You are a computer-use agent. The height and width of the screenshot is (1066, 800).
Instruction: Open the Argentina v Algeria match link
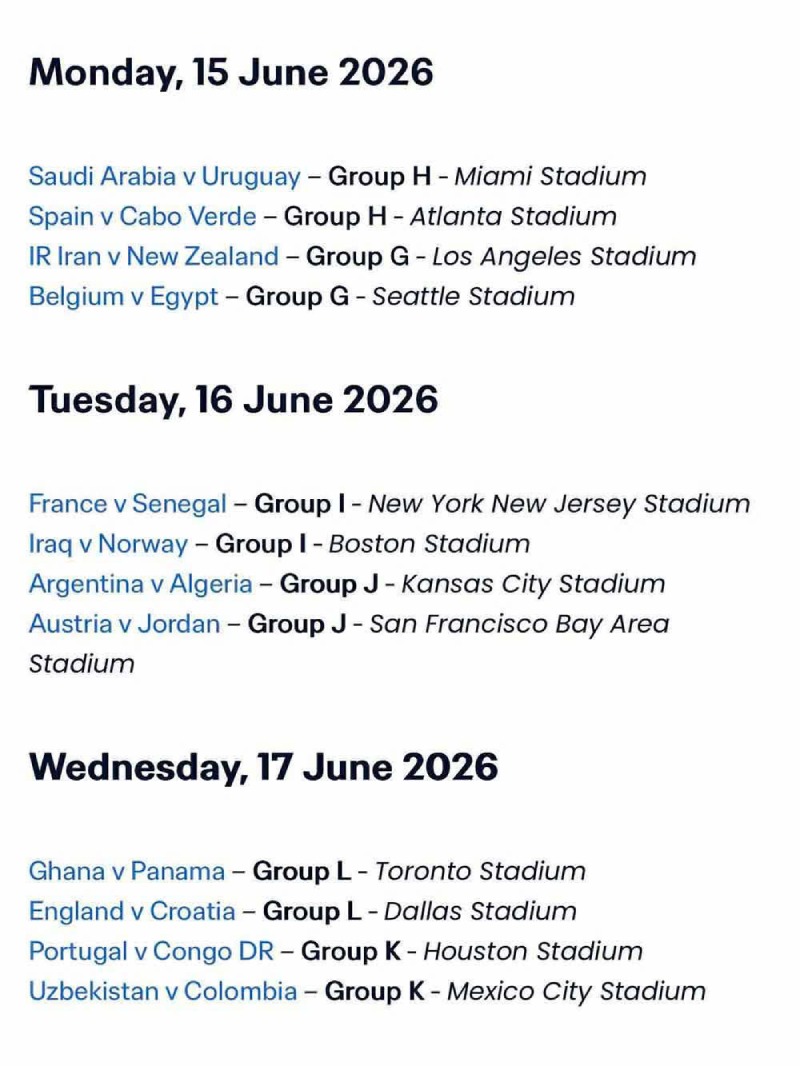pos(140,584)
